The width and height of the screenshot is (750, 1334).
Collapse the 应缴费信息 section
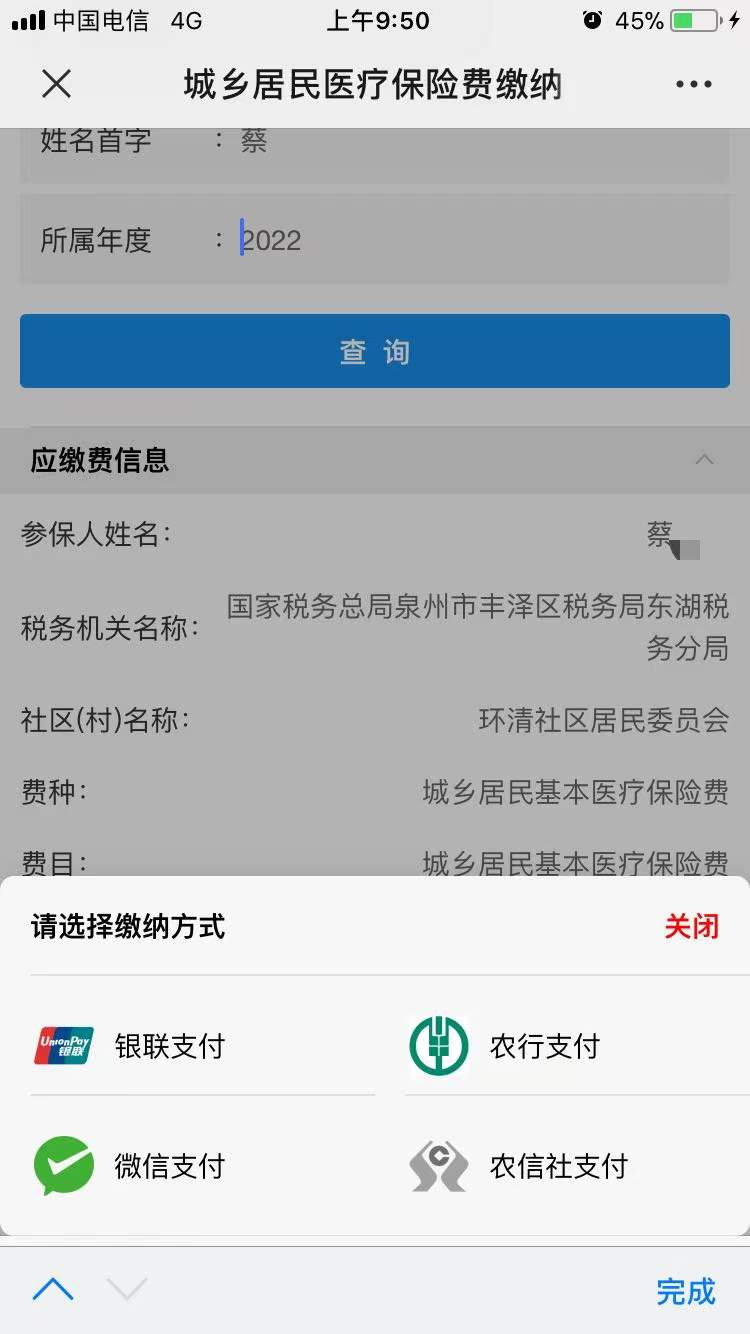click(704, 460)
